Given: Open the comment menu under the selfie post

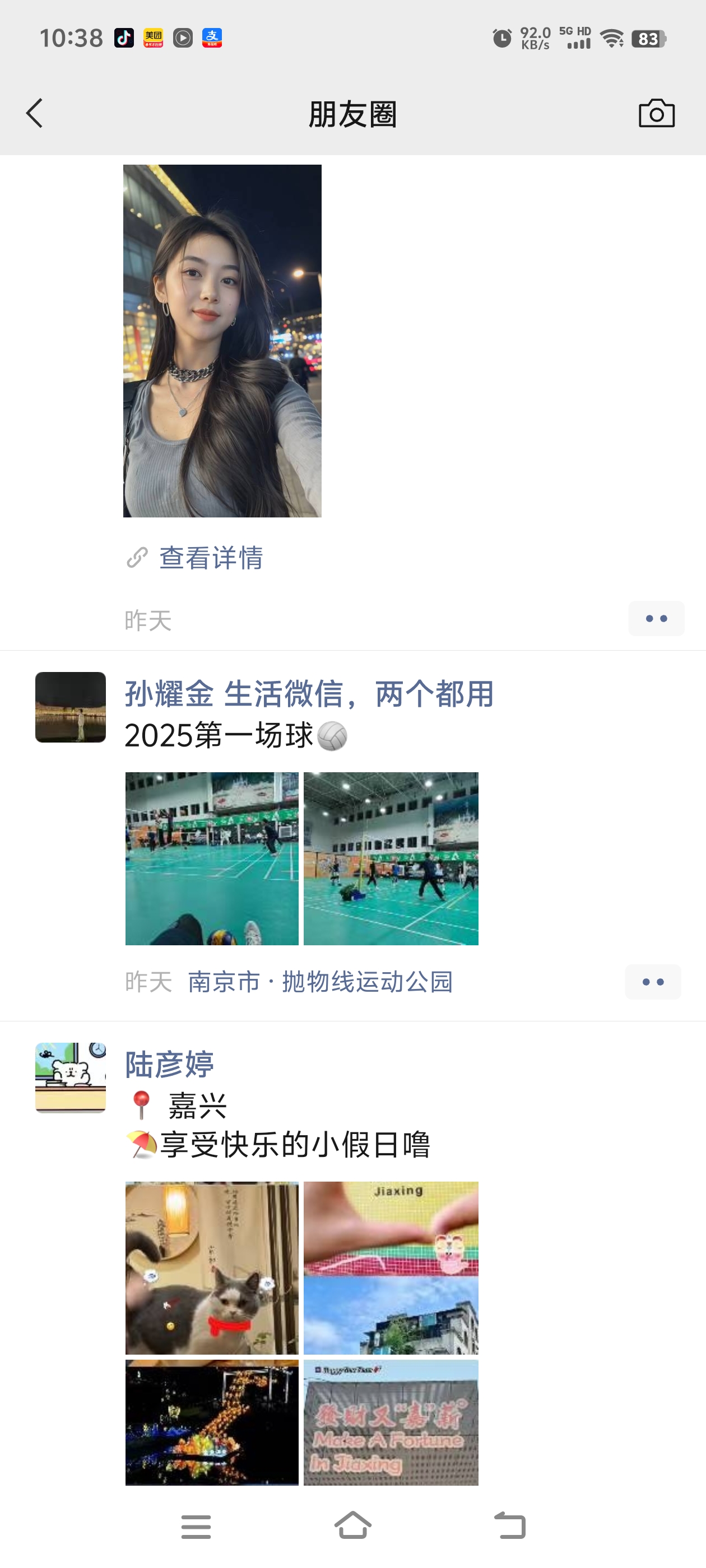Looking at the screenshot, I should (656, 618).
